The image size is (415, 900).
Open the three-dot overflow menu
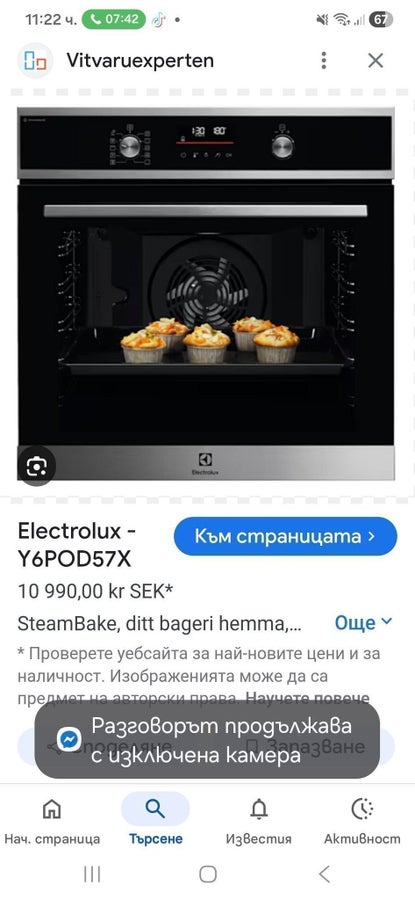(324, 60)
